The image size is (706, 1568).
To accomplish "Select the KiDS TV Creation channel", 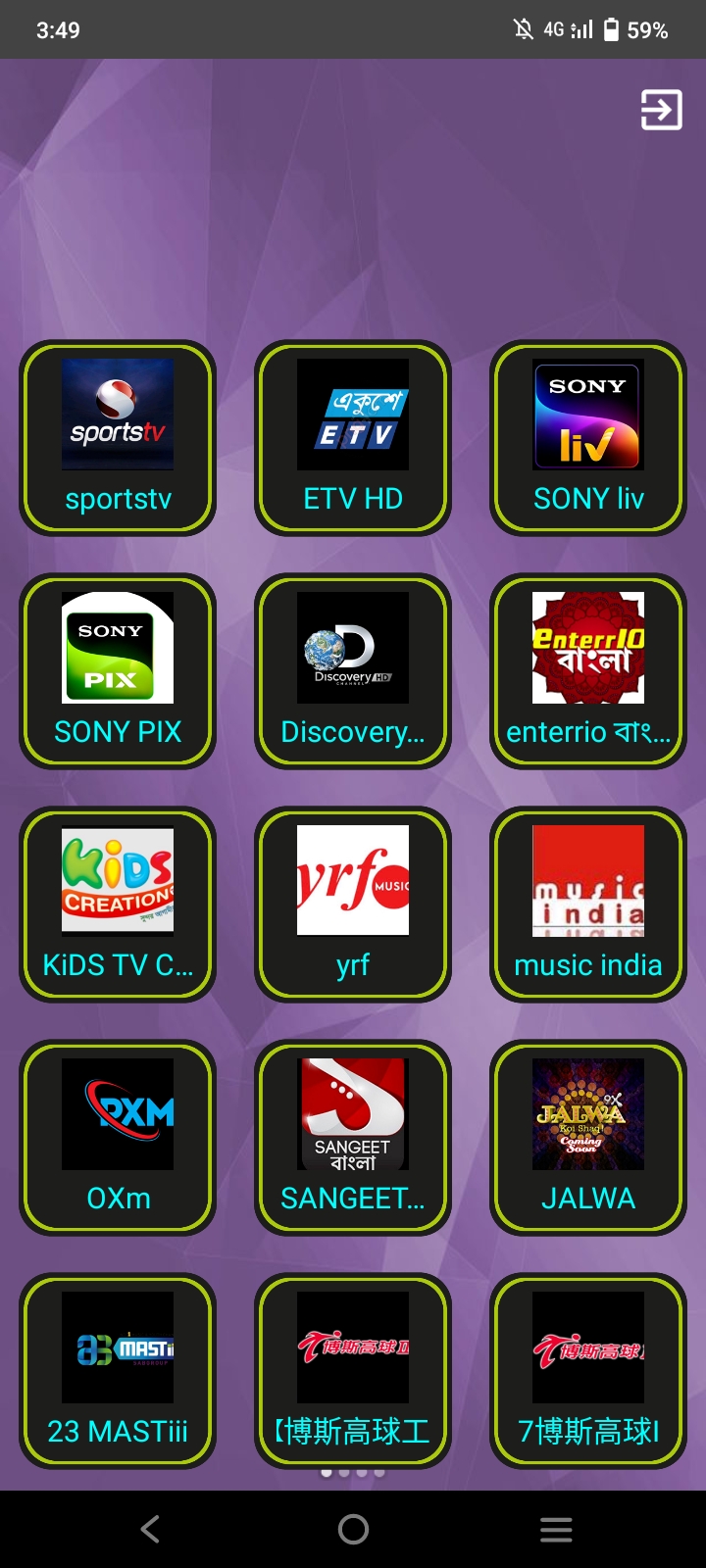I will 118,905.
